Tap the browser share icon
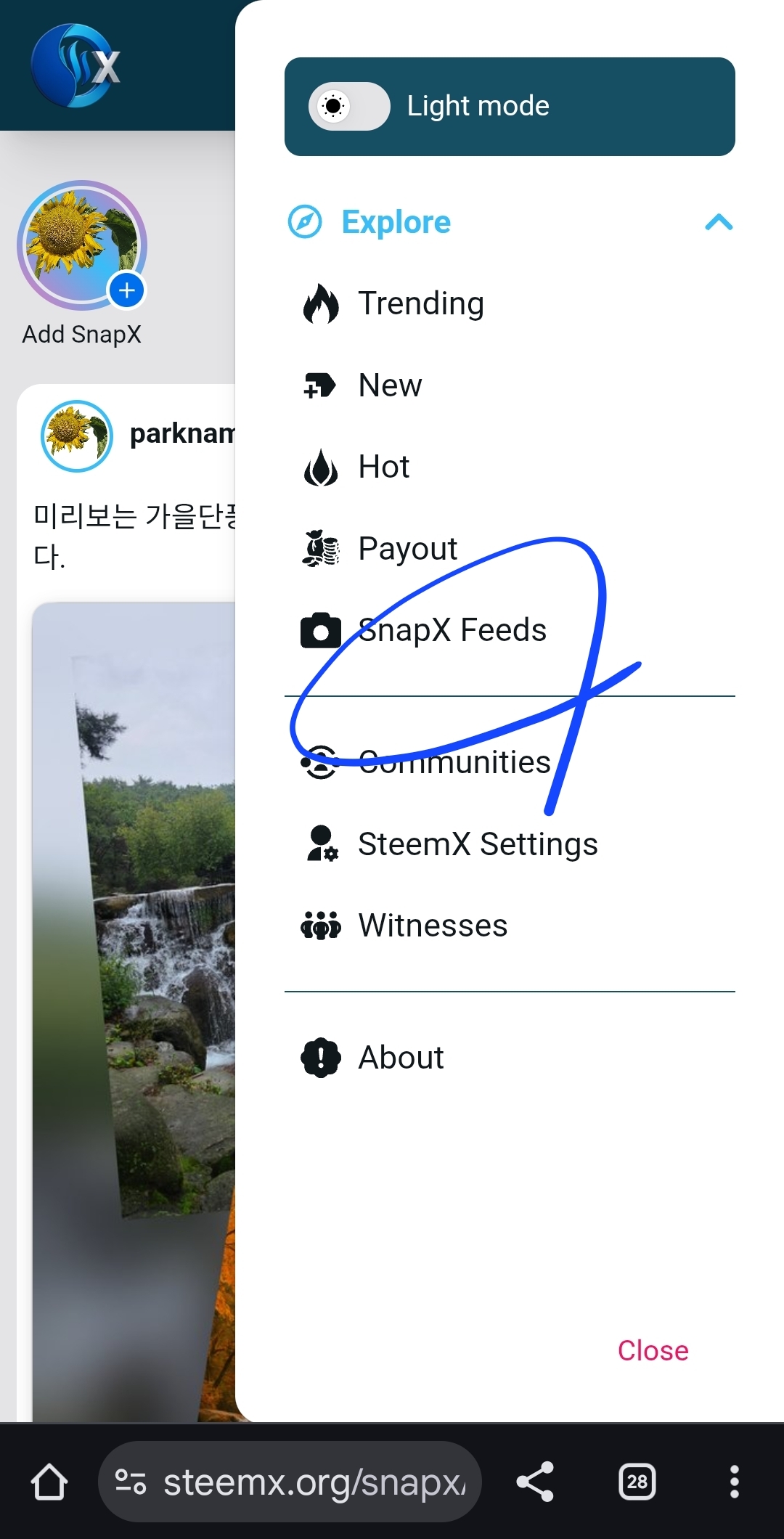The width and height of the screenshot is (784, 1539). pyautogui.click(x=535, y=1482)
